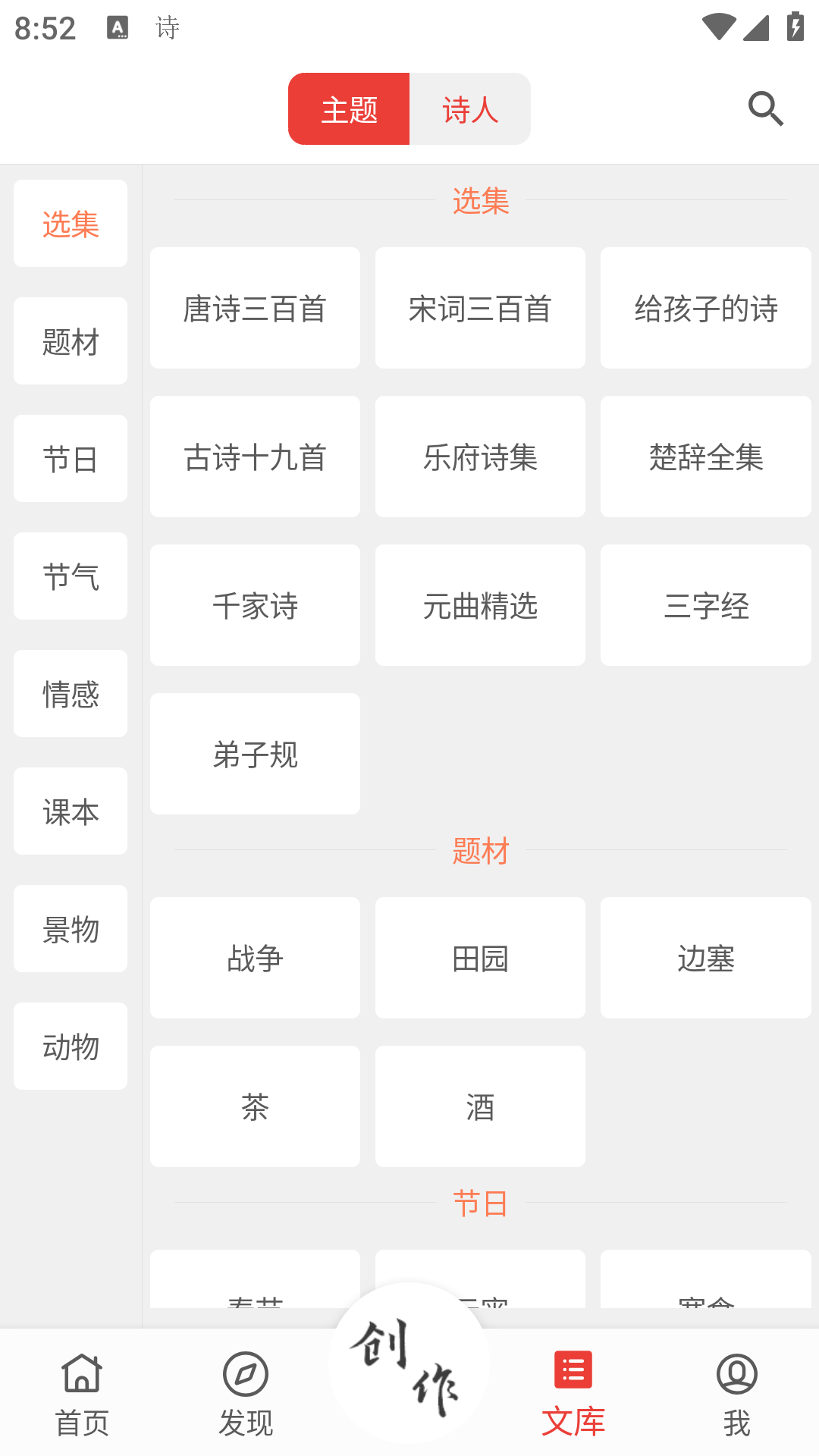The width and height of the screenshot is (819, 1456).
Task: Switch to the 诗人 tab
Action: (x=471, y=108)
